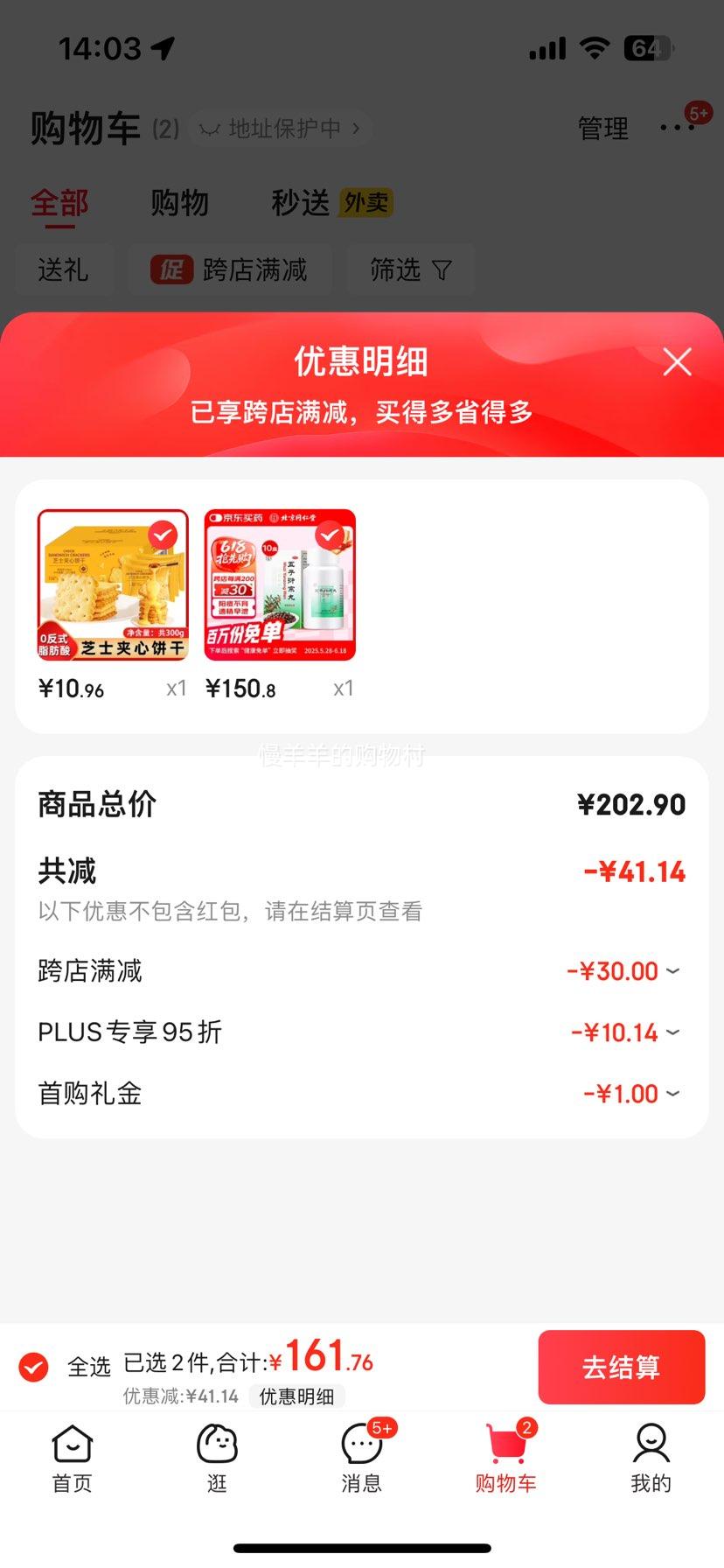Viewport: 724px width, 1568px height.
Task: Open the ¥150.8 medicine product thumbnail
Action: (280, 584)
